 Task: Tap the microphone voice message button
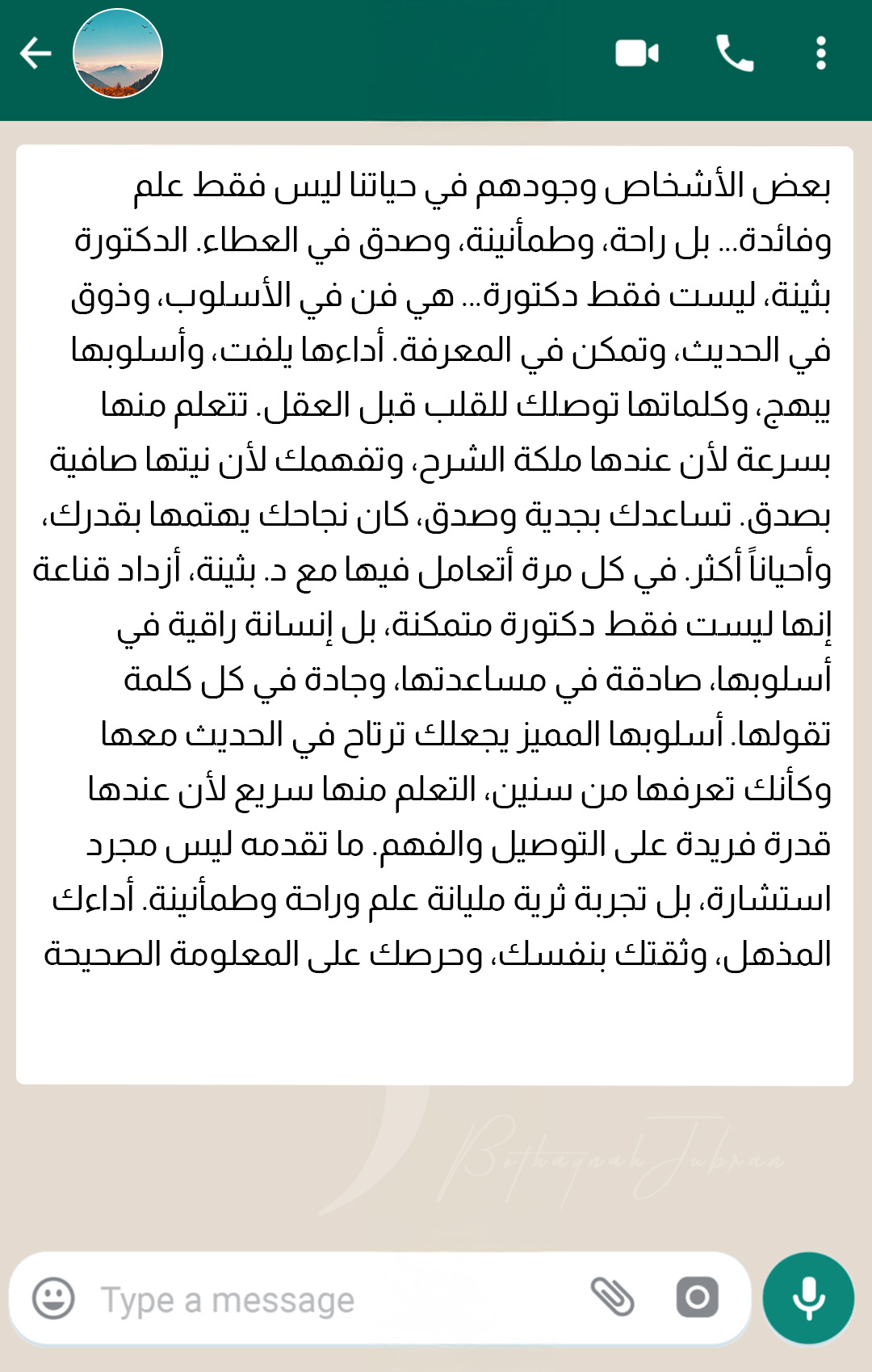[808, 1298]
